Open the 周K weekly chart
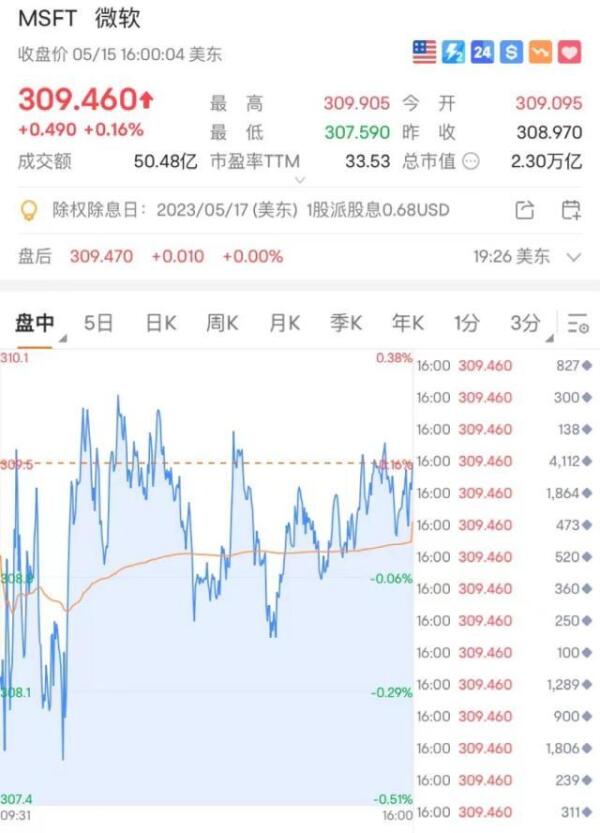This screenshot has height=833, width=600. [x=221, y=323]
